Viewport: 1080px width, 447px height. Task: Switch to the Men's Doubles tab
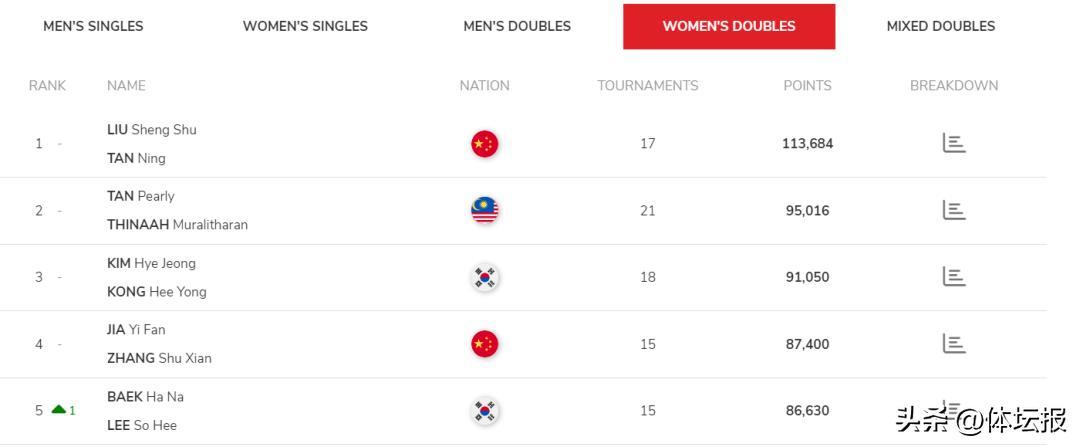[x=517, y=26]
